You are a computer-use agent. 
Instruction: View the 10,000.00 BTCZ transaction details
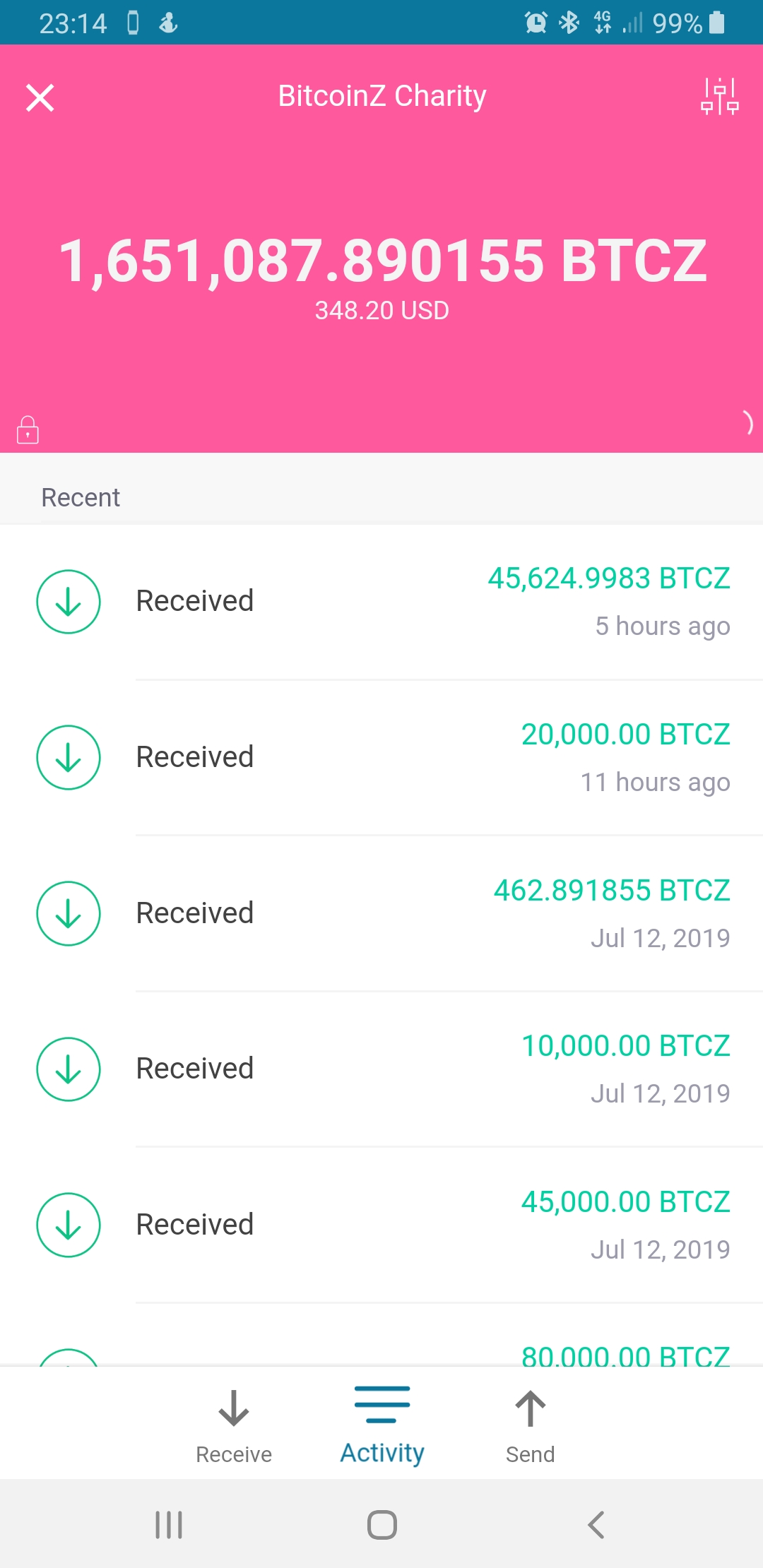coord(381,1069)
